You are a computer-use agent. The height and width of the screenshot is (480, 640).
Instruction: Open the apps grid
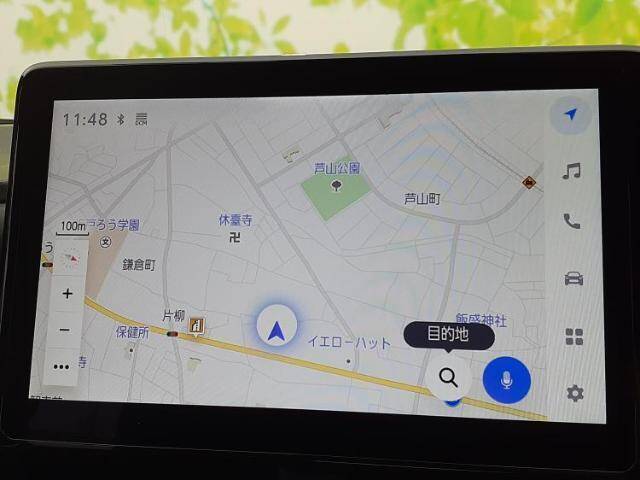click(x=574, y=337)
